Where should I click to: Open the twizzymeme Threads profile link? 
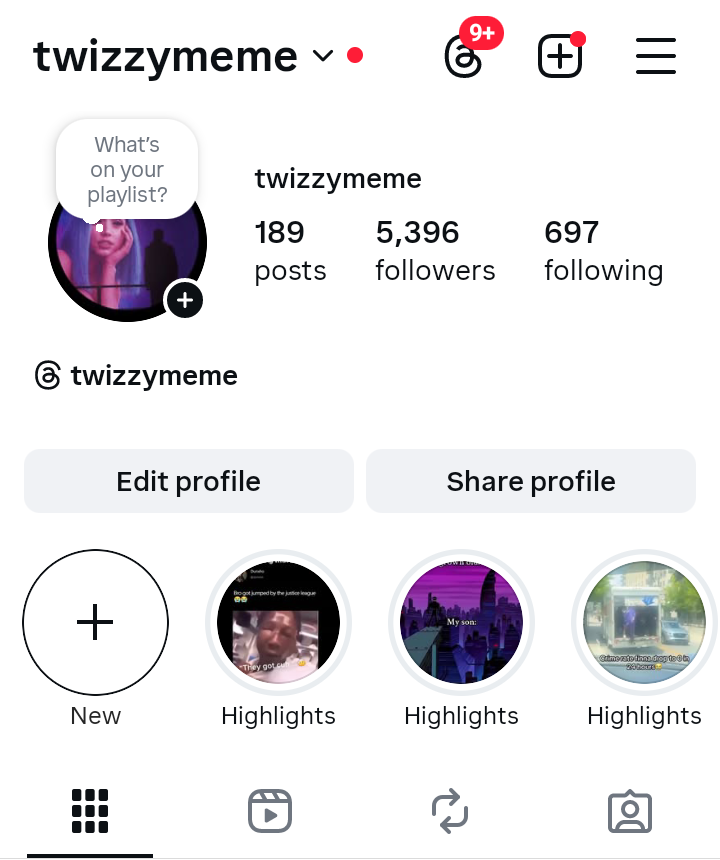click(137, 376)
